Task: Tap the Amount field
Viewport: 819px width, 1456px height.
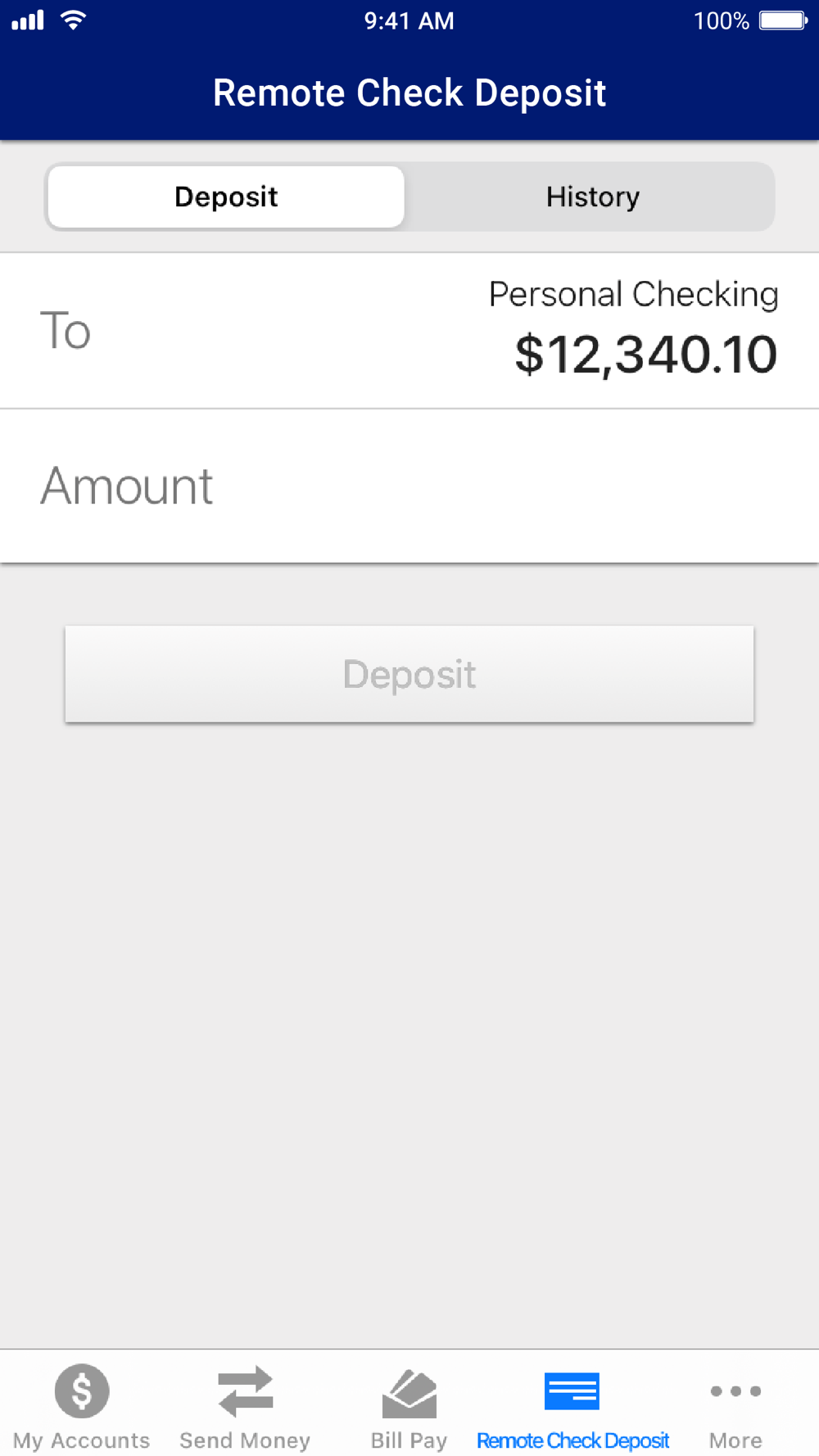Action: (x=409, y=486)
